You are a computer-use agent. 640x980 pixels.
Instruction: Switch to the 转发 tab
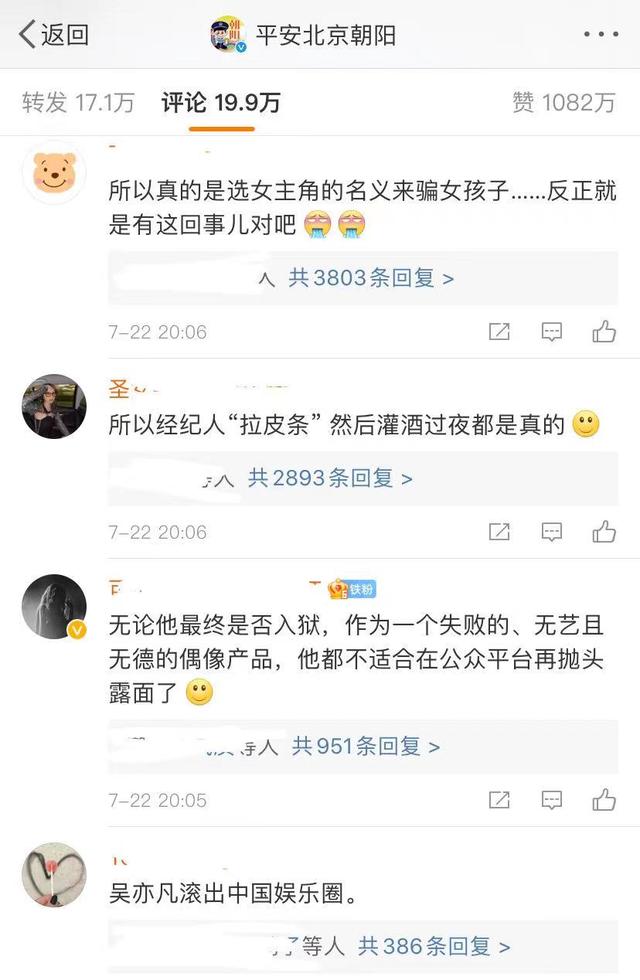click(78, 102)
